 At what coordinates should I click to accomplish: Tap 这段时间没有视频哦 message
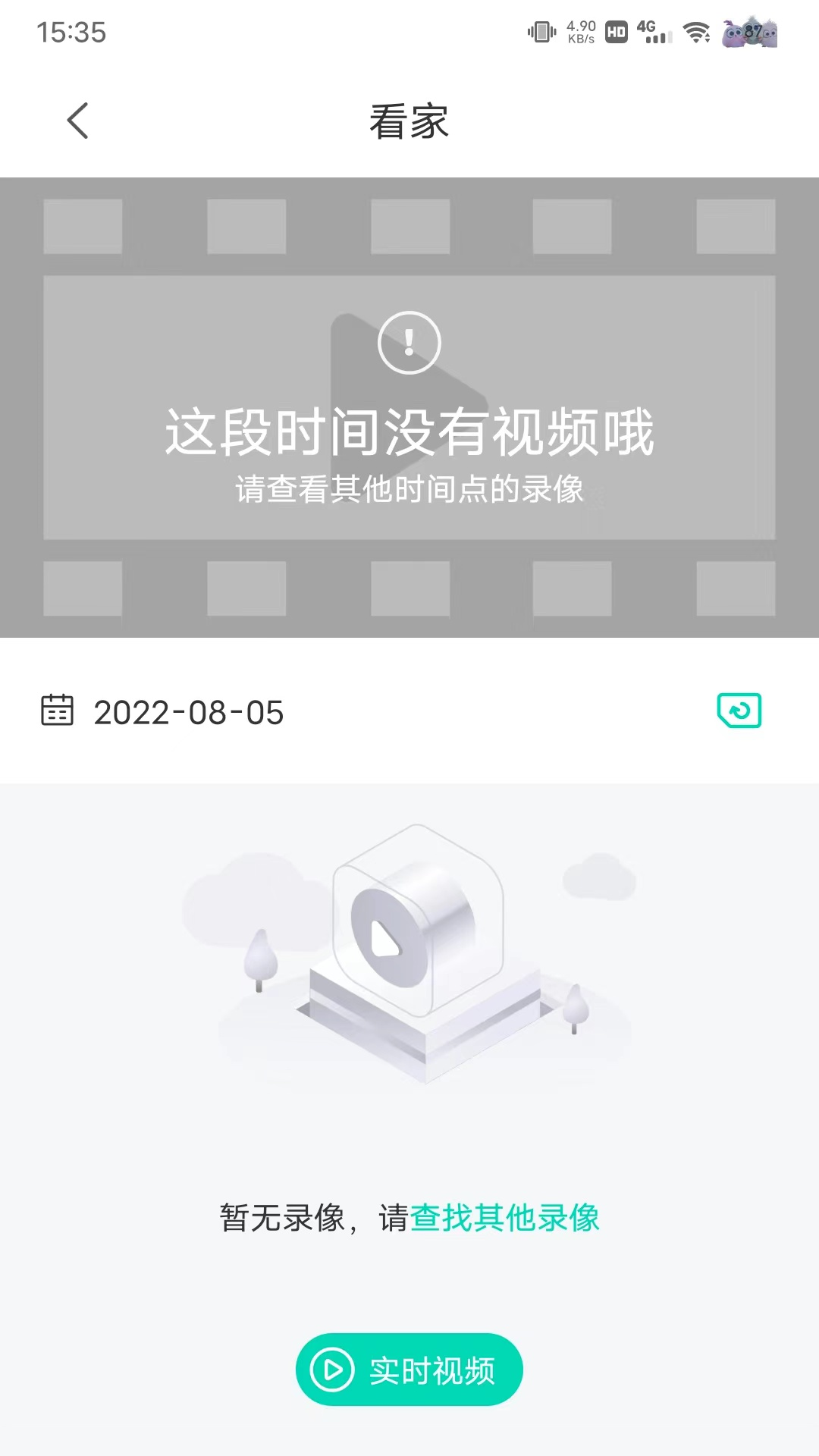tap(409, 431)
